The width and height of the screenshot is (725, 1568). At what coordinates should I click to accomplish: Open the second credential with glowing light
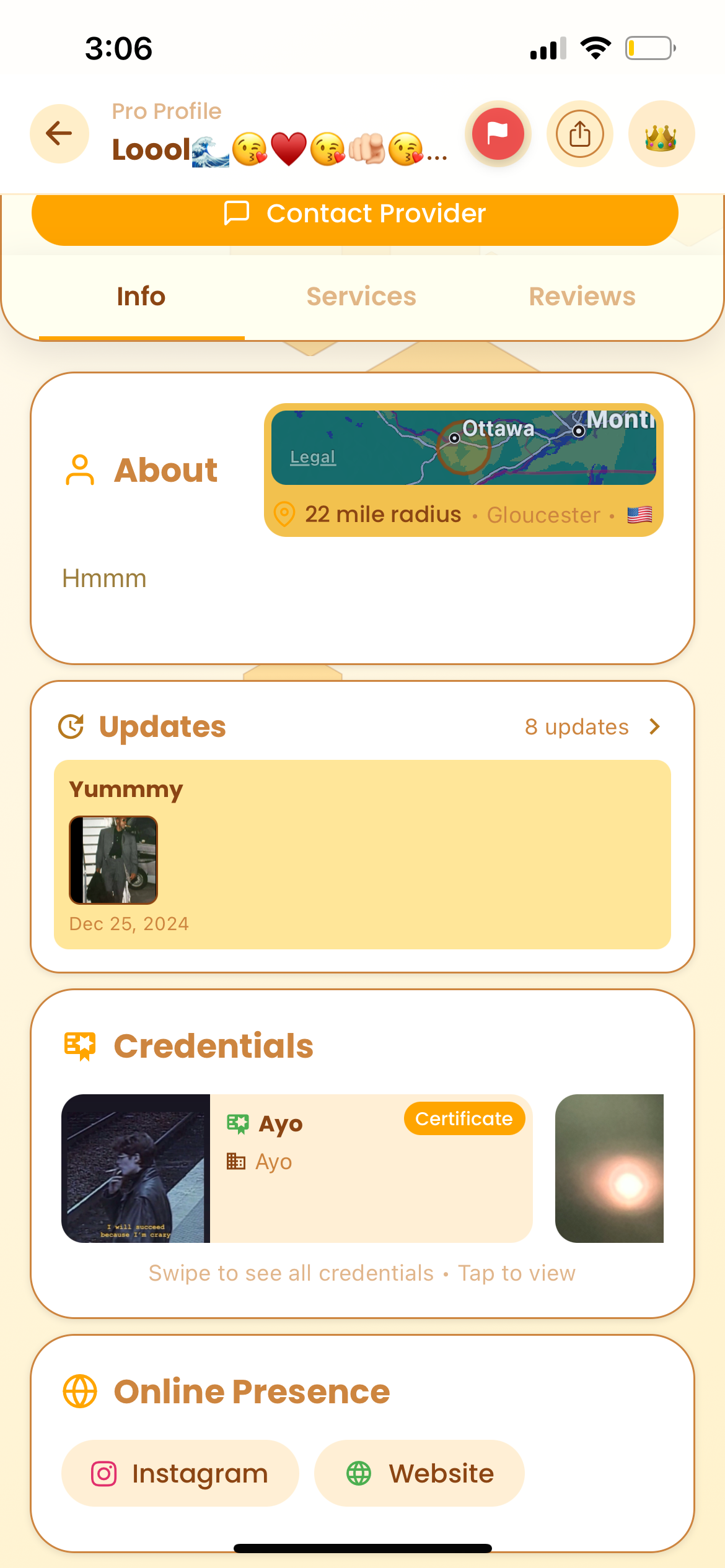(609, 1169)
